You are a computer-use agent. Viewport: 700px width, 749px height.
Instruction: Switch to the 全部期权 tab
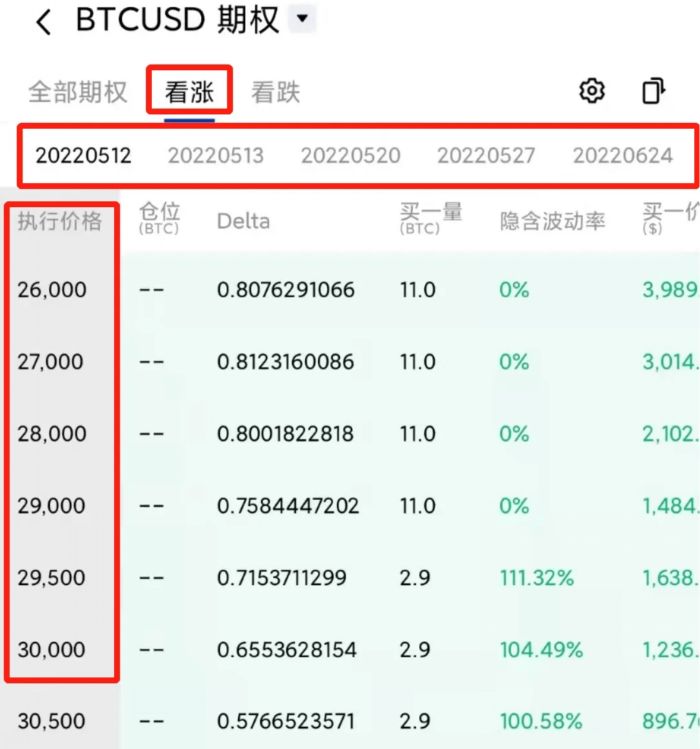click(x=78, y=93)
